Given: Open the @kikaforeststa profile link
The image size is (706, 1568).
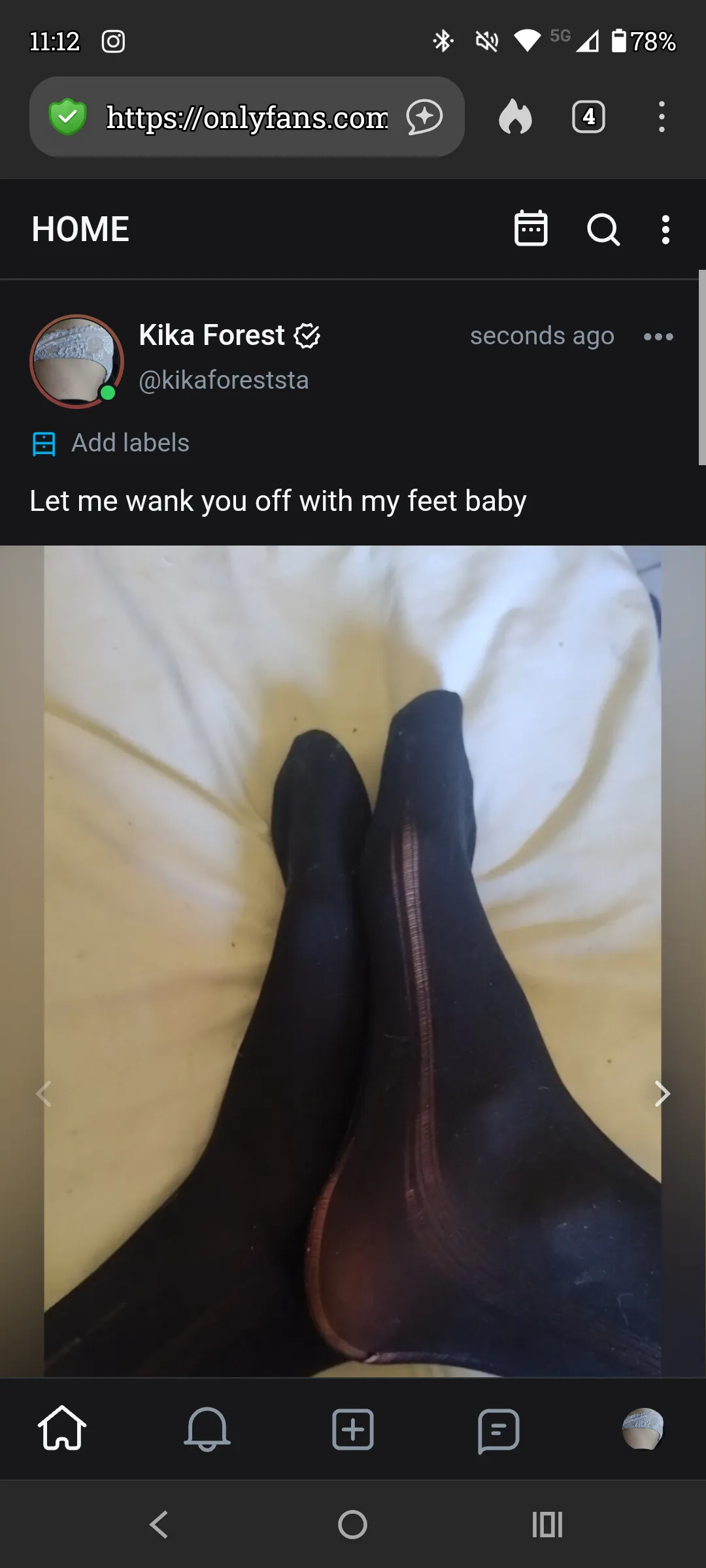Looking at the screenshot, I should [x=224, y=380].
